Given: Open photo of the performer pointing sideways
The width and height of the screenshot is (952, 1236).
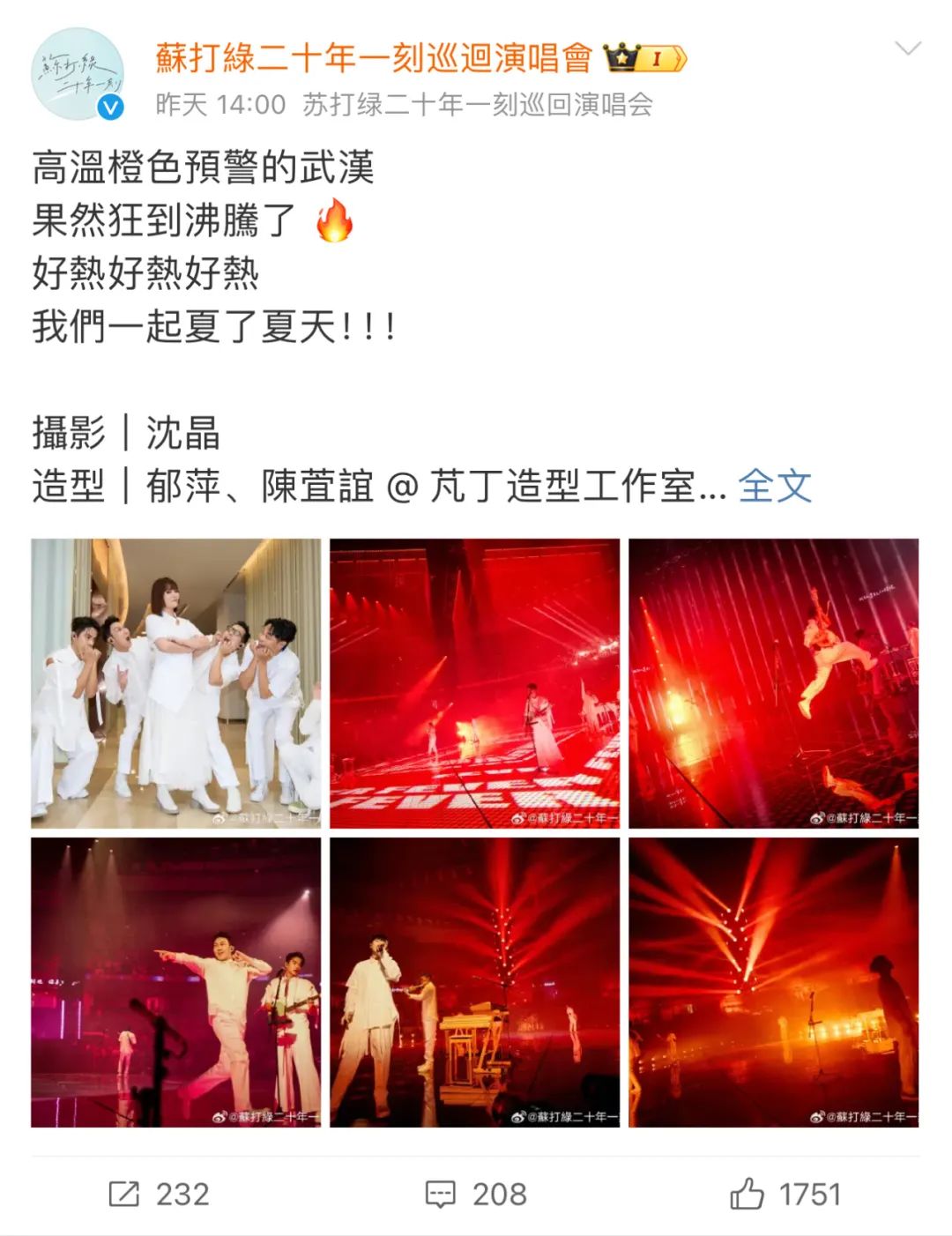Looking at the screenshot, I should (x=176, y=982).
